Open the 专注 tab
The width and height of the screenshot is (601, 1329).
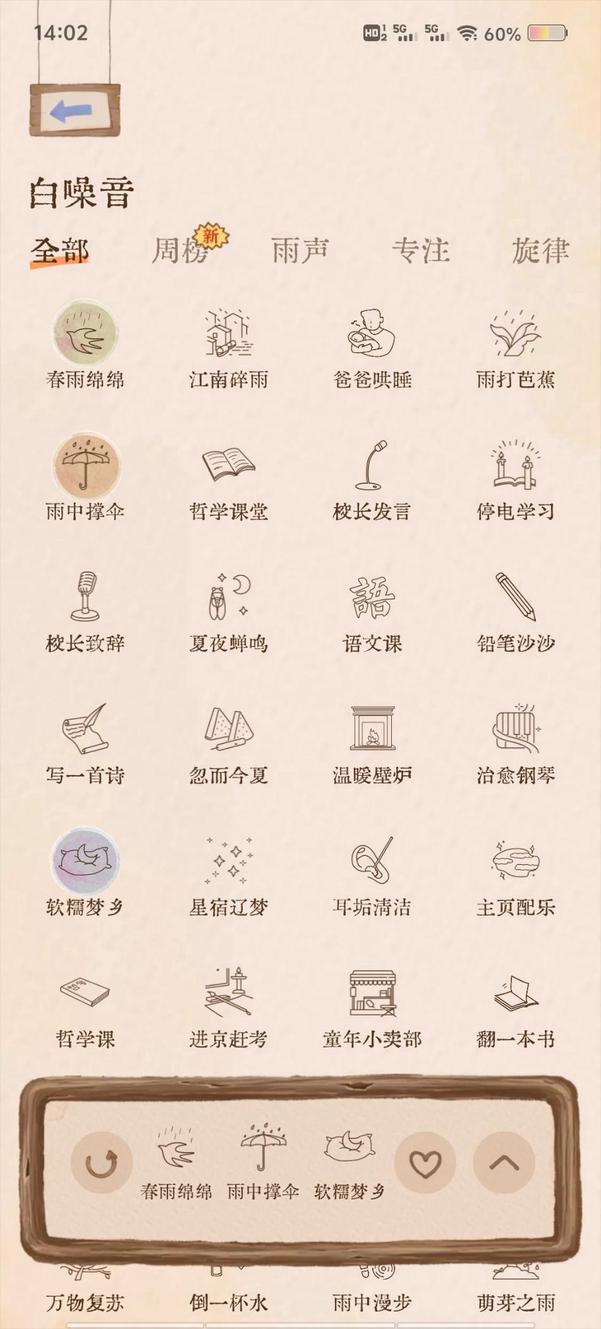420,250
